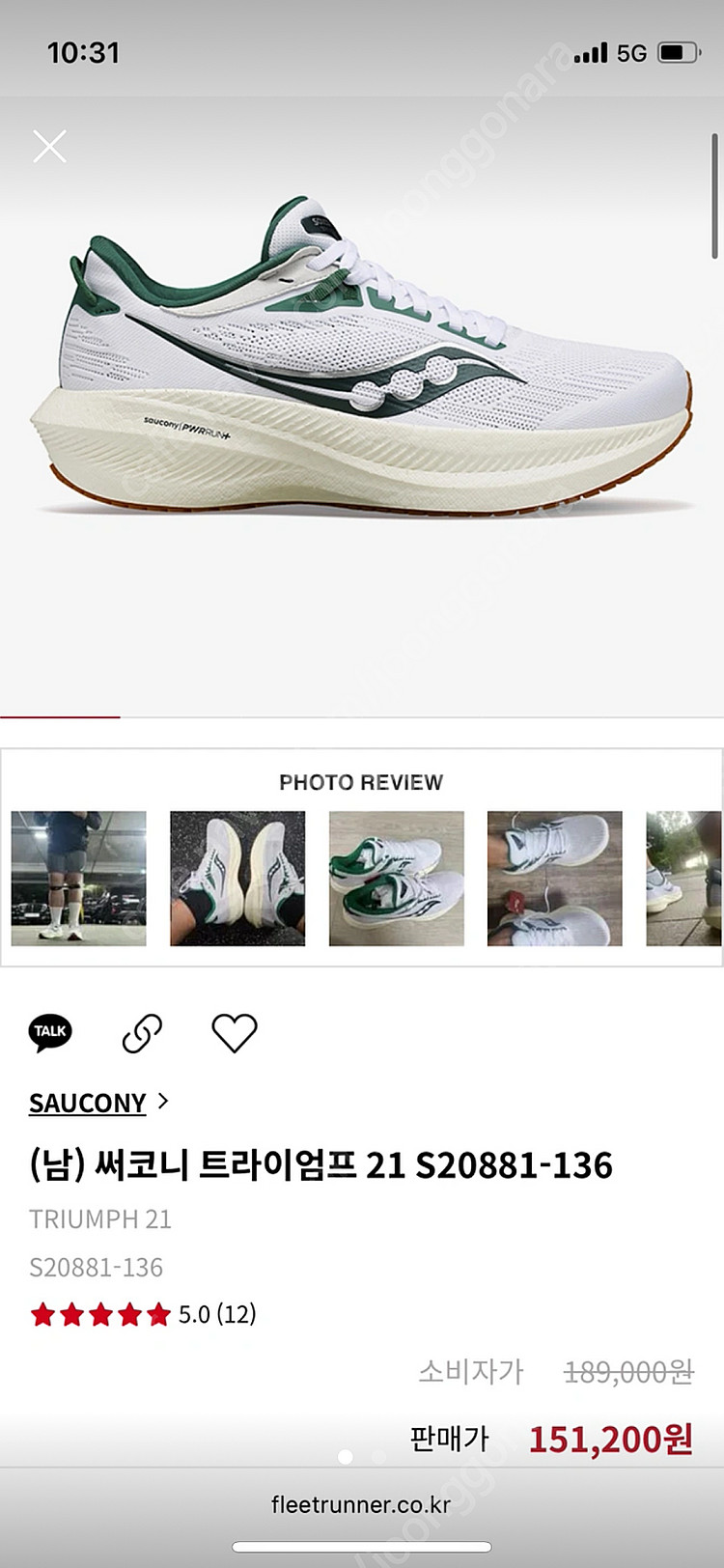Viewport: 724px width, 1568px height.
Task: Open the partially visible fifth photo review
Action: (x=683, y=878)
